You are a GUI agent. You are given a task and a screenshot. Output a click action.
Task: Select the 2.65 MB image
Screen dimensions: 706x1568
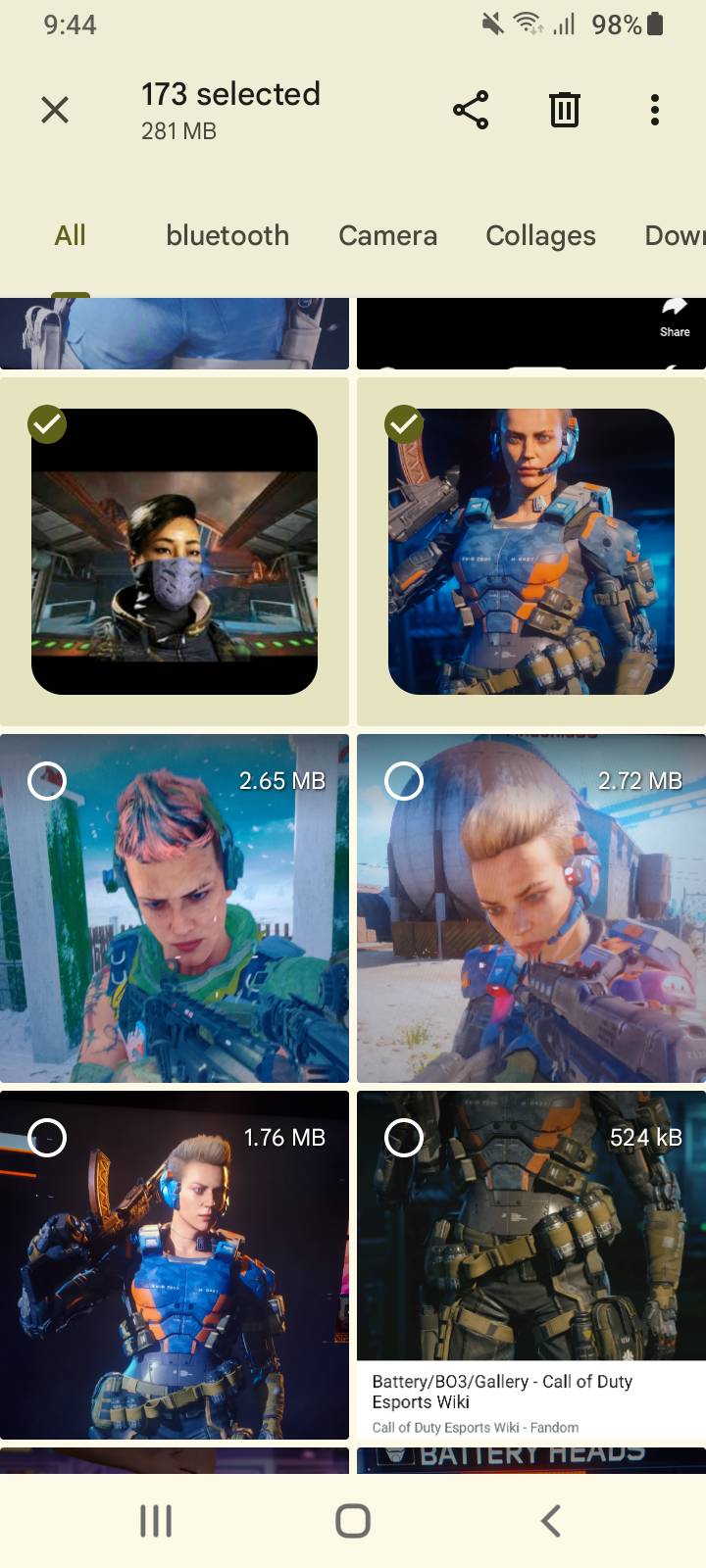(x=47, y=781)
